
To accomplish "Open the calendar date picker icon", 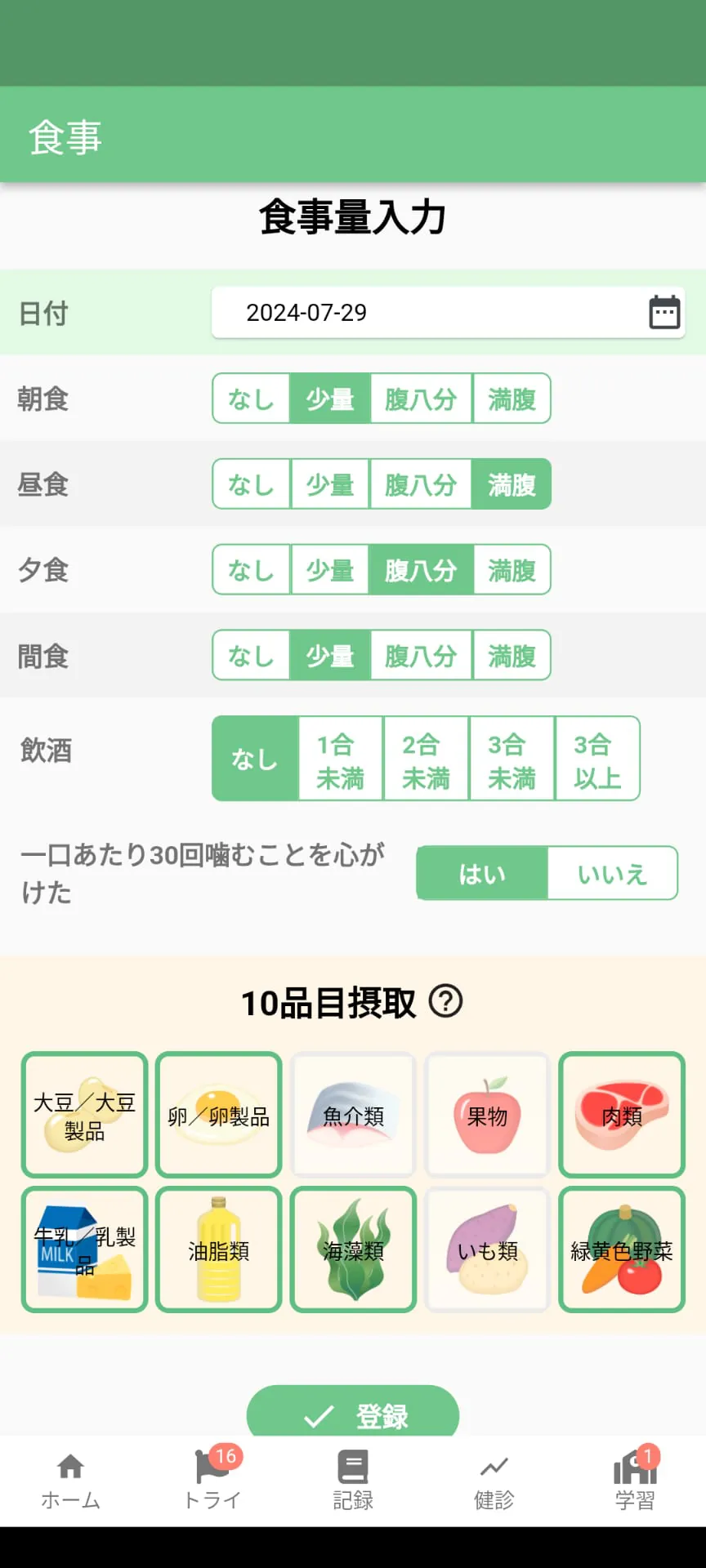I will click(x=664, y=312).
